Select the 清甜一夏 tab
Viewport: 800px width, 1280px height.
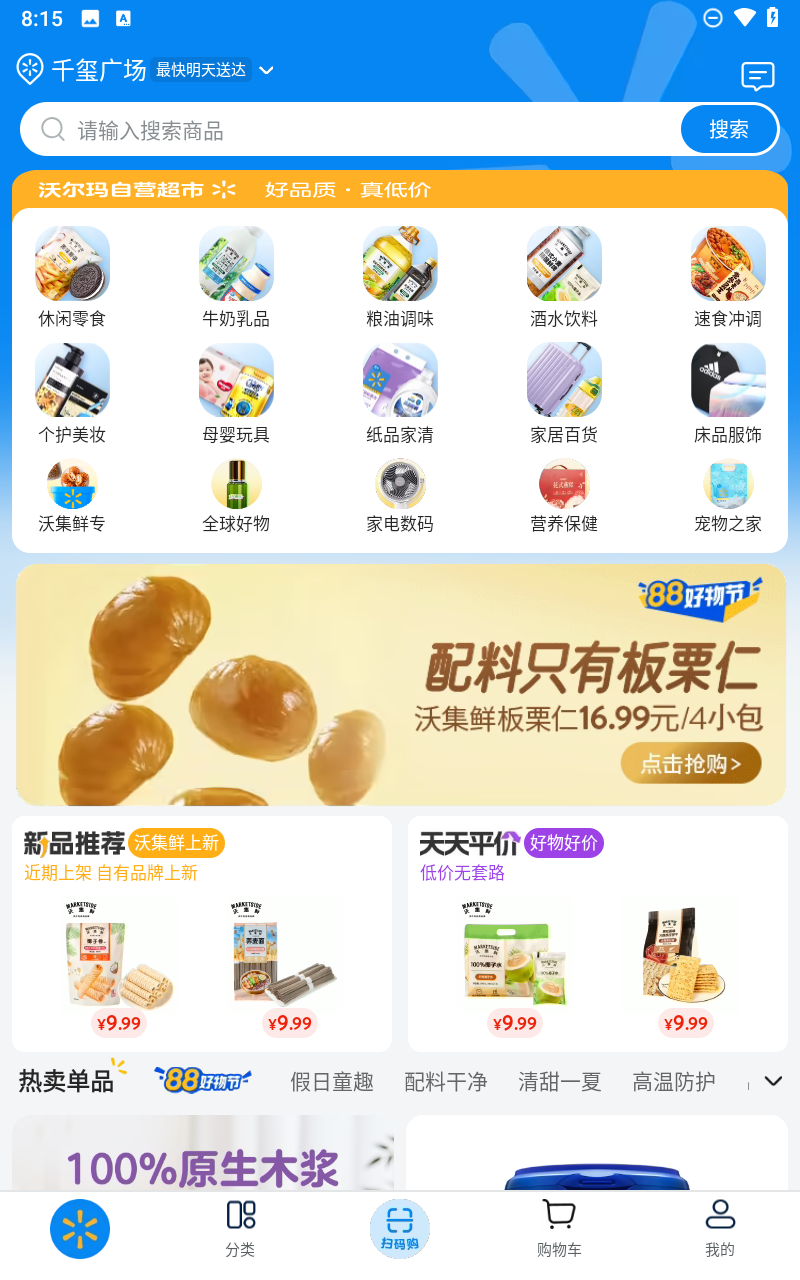[x=559, y=1081]
